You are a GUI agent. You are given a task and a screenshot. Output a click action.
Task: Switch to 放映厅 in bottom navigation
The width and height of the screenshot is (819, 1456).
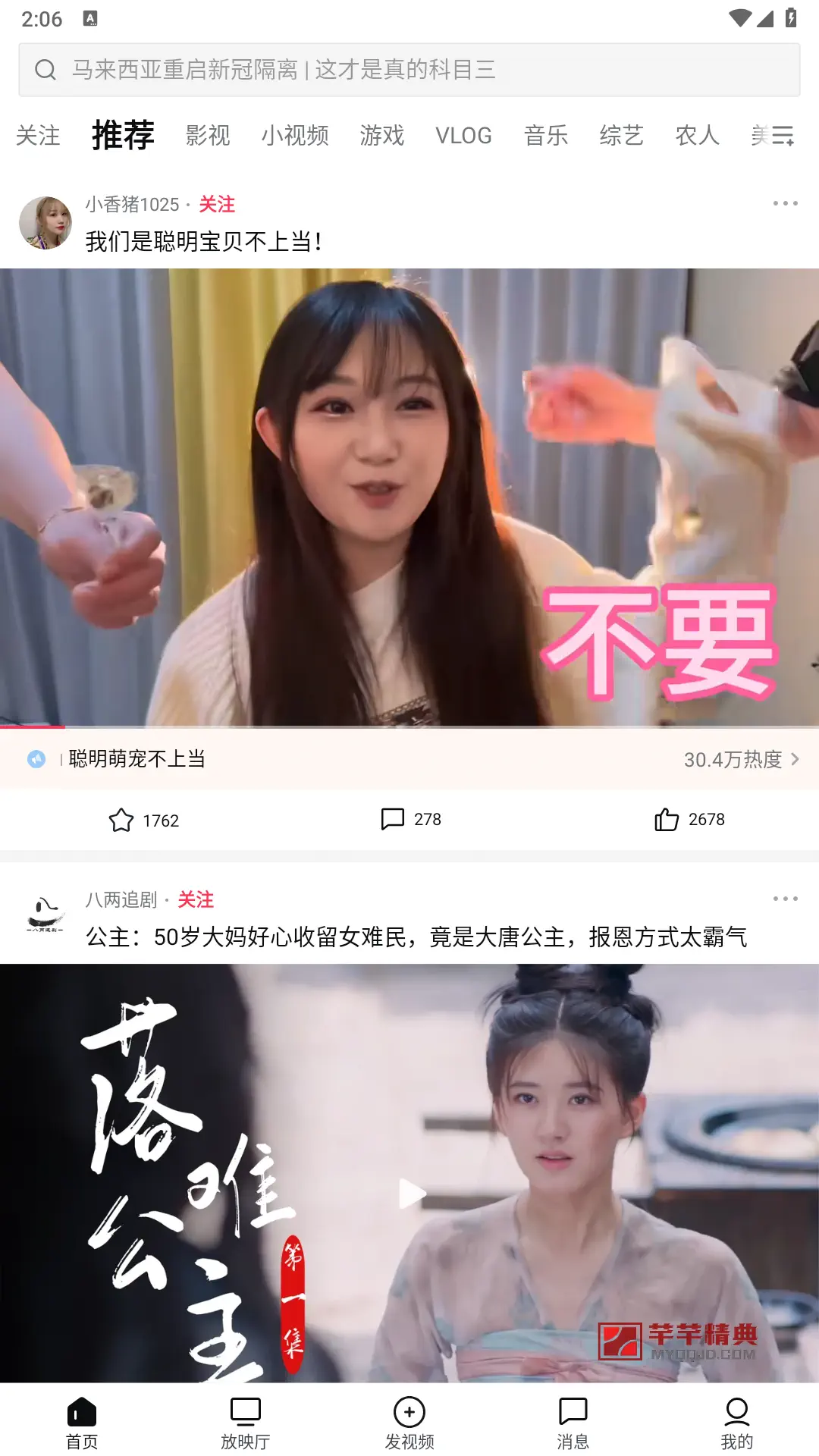click(x=246, y=1423)
